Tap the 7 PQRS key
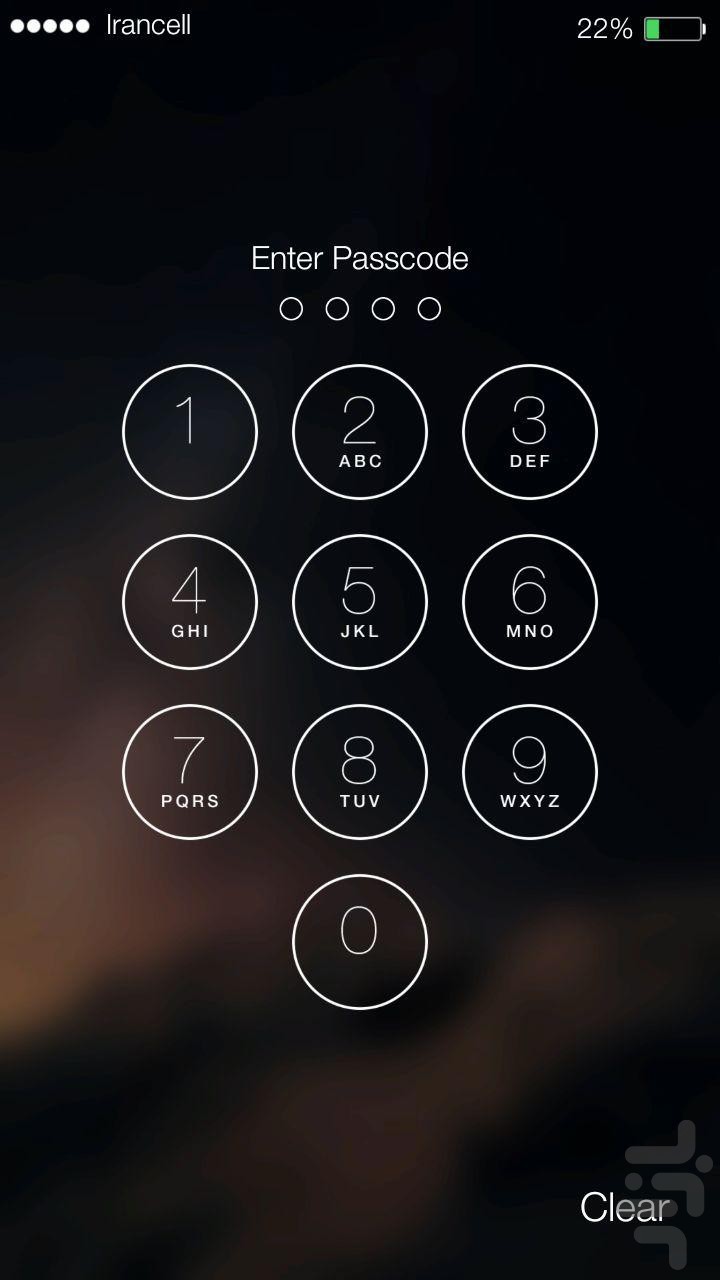The width and height of the screenshot is (720, 1280). [x=190, y=772]
